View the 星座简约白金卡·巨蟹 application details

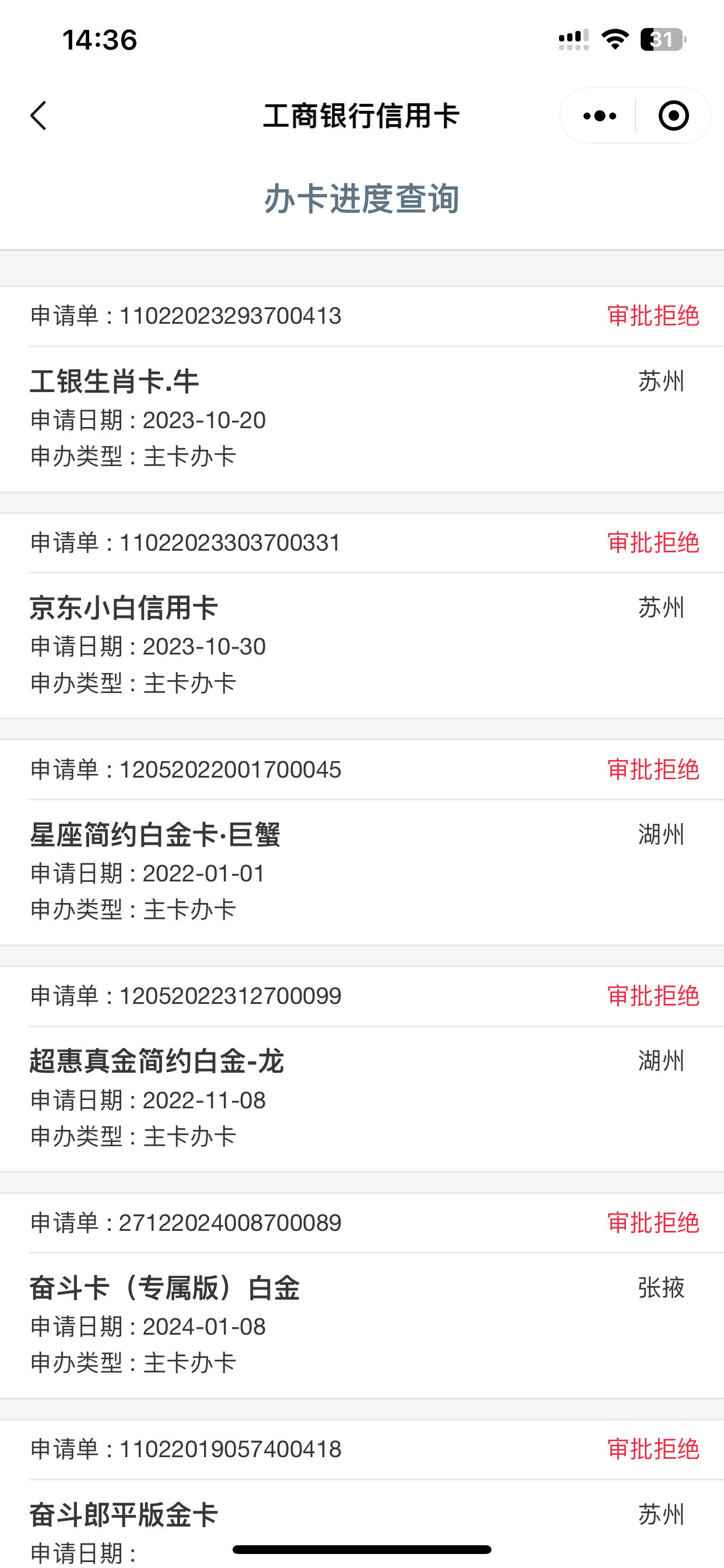[362, 842]
